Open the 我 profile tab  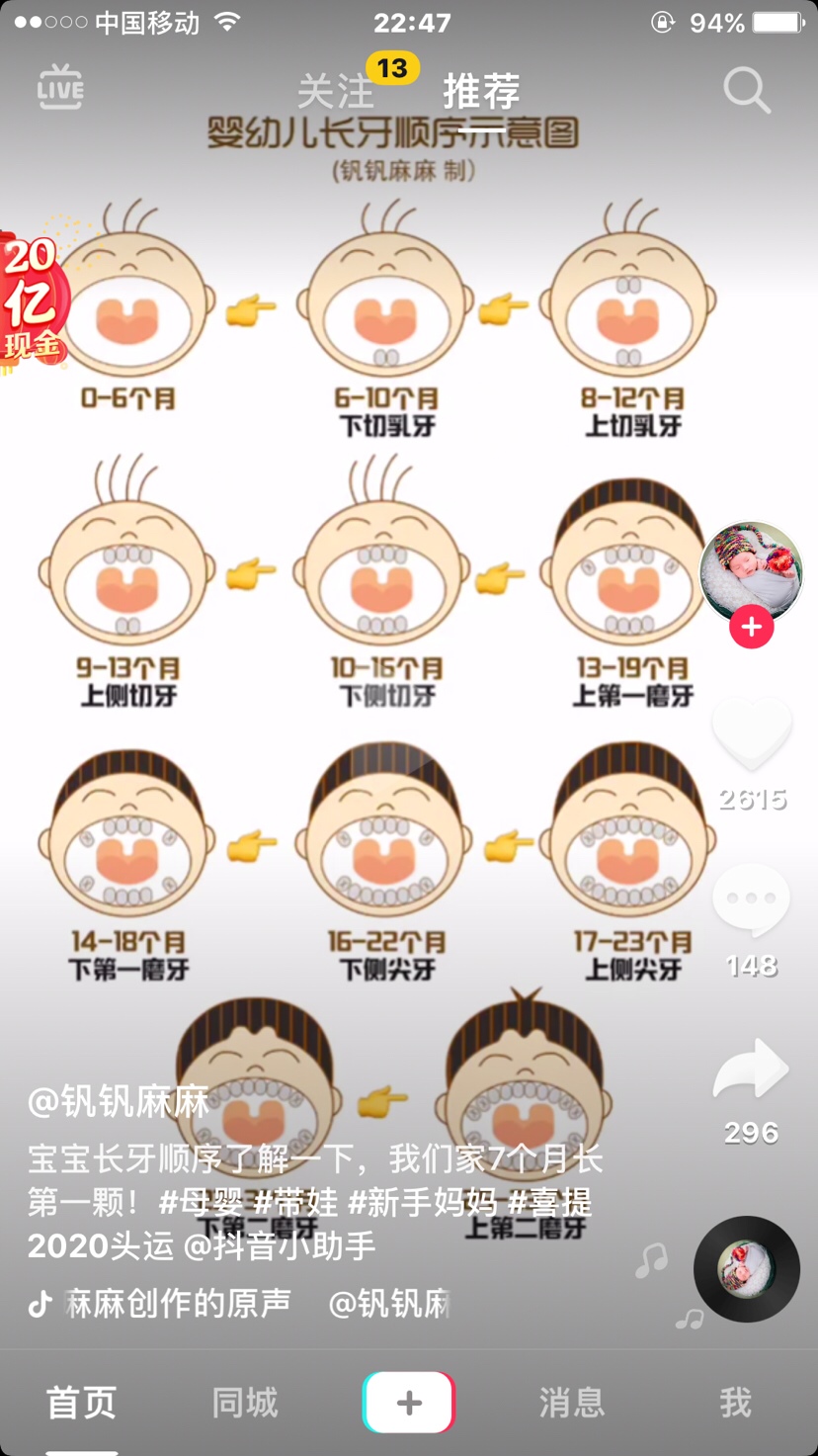point(735,1402)
